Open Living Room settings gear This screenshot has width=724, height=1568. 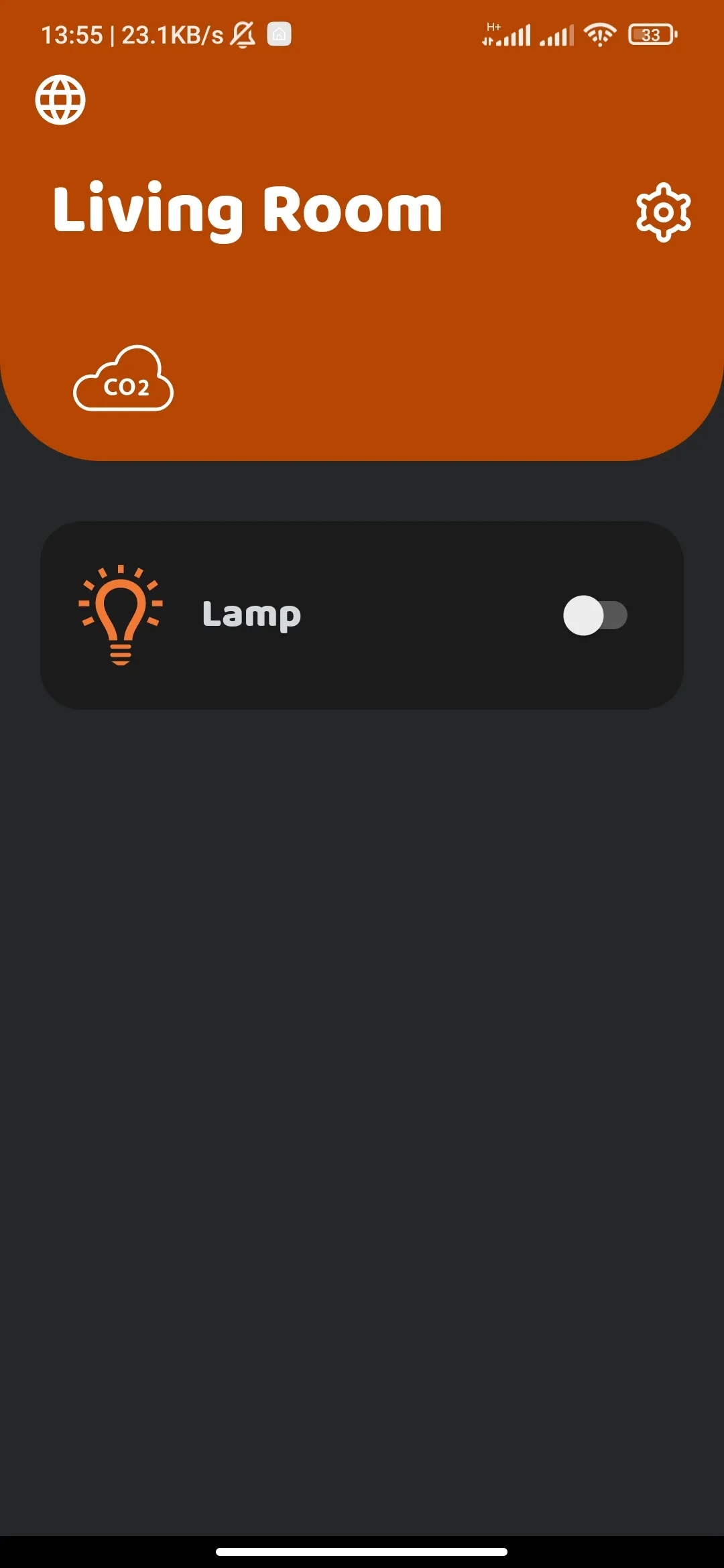coord(663,212)
